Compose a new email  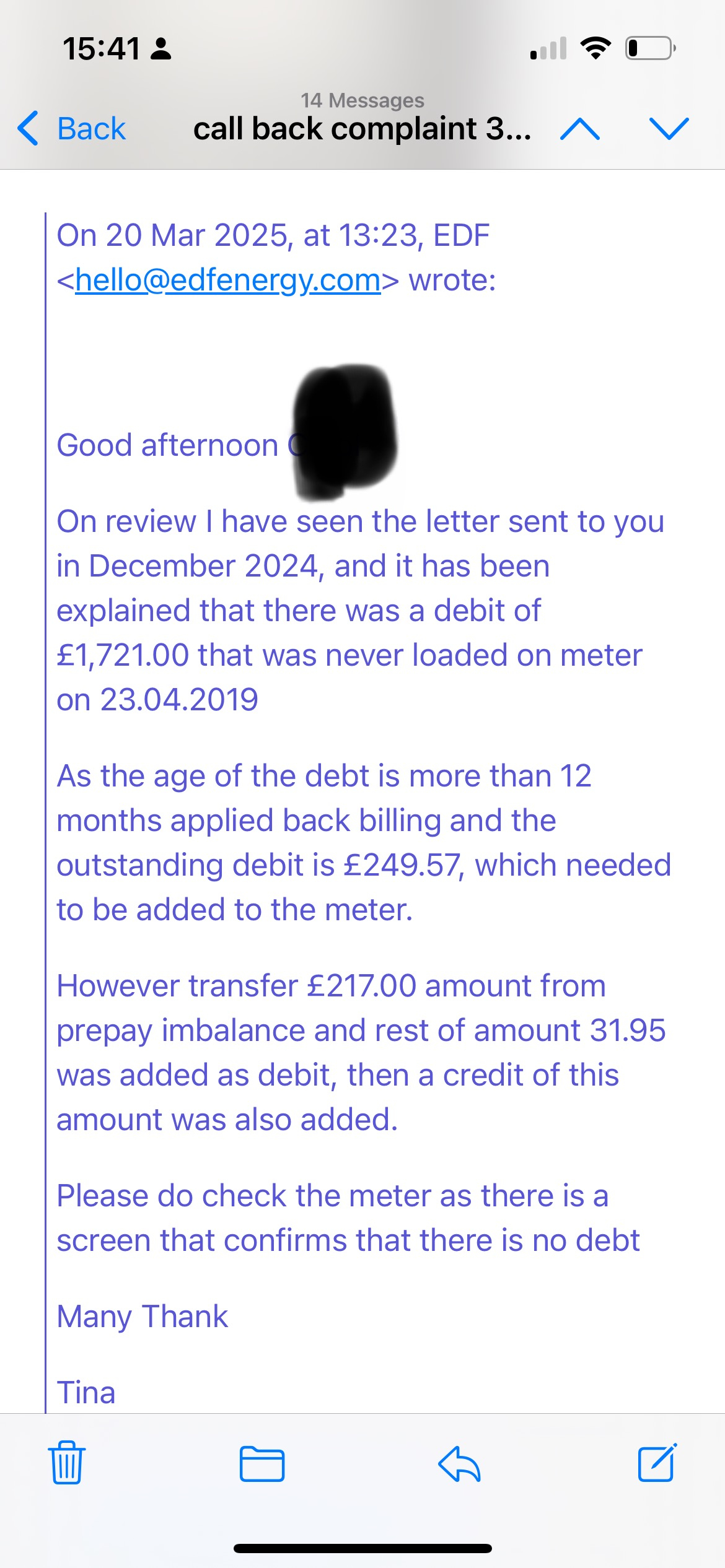pyautogui.click(x=657, y=1463)
